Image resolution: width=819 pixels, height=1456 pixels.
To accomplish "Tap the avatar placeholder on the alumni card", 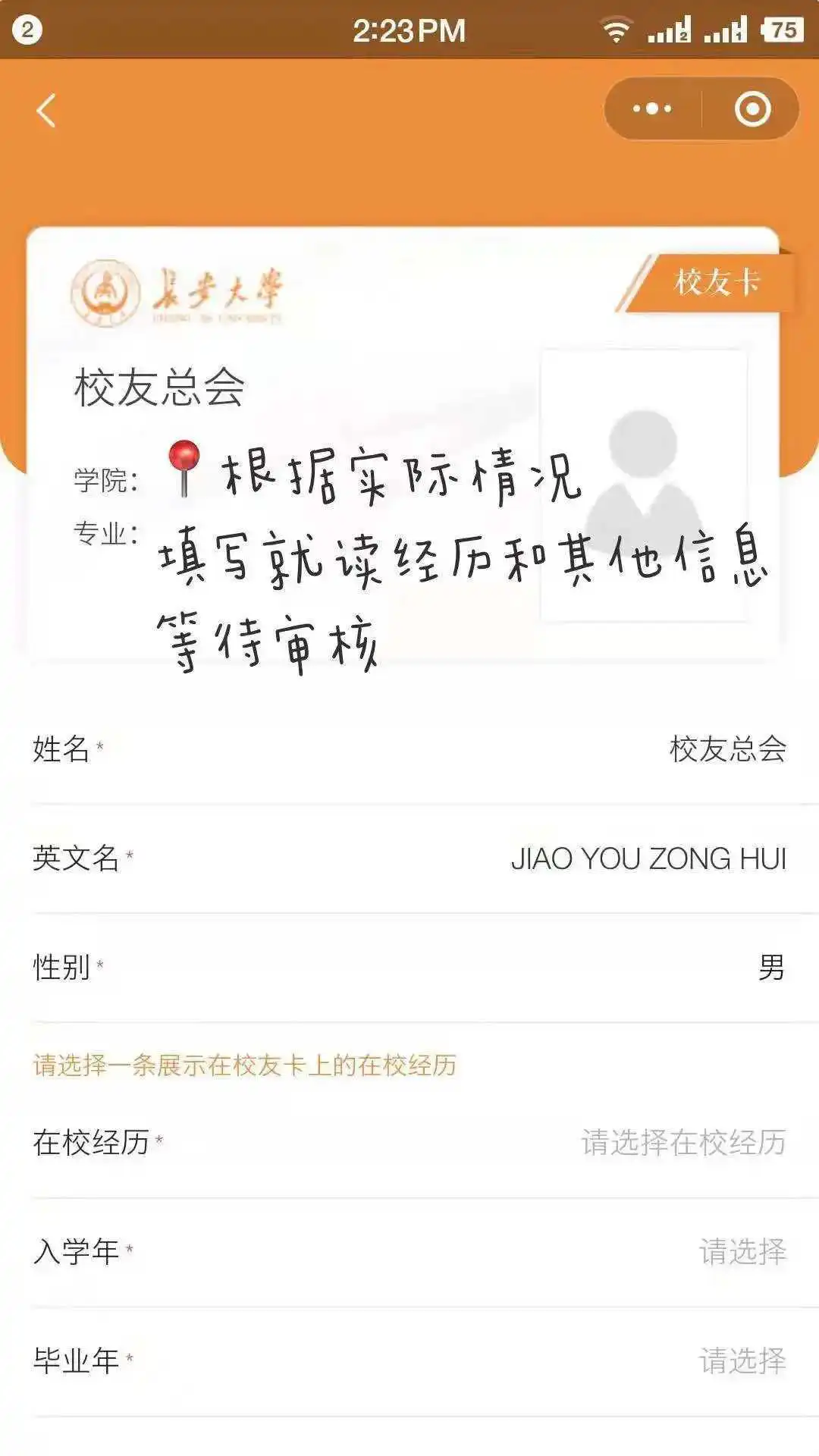I will click(643, 485).
